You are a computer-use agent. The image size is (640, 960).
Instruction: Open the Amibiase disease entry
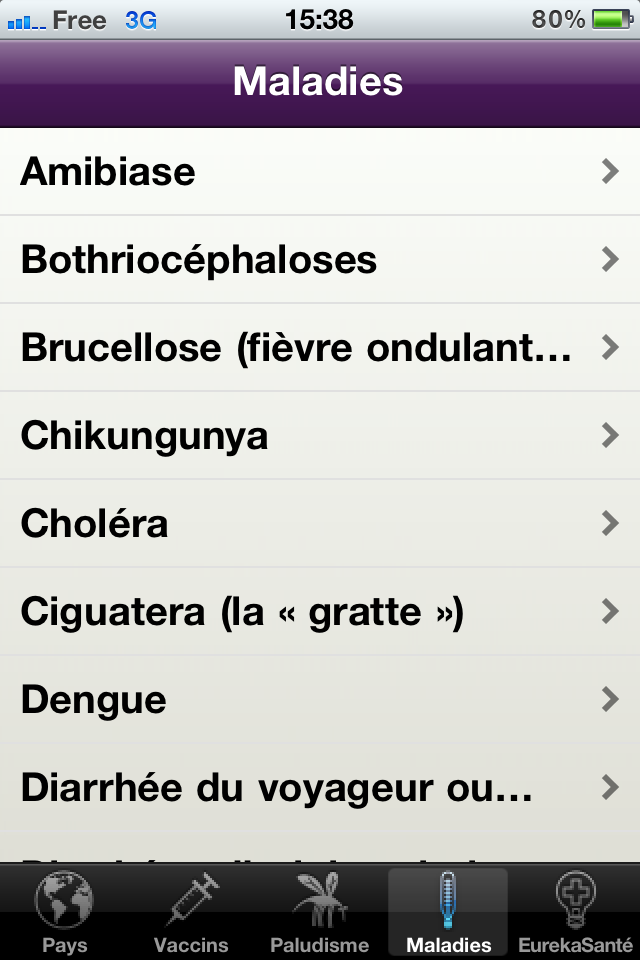click(320, 172)
